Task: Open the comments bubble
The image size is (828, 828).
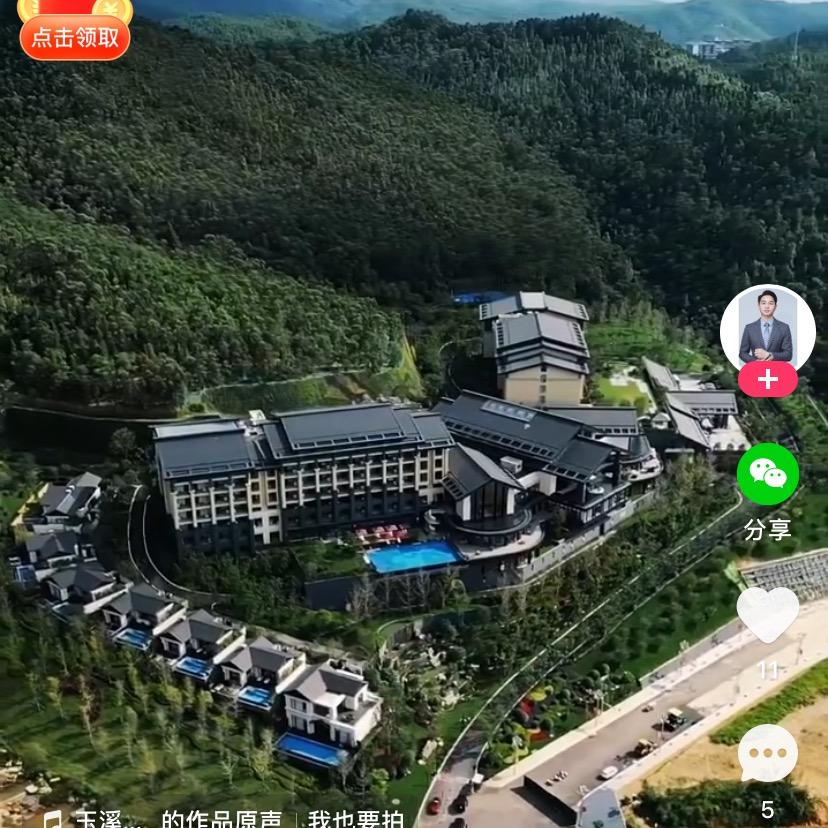Action: point(767,753)
